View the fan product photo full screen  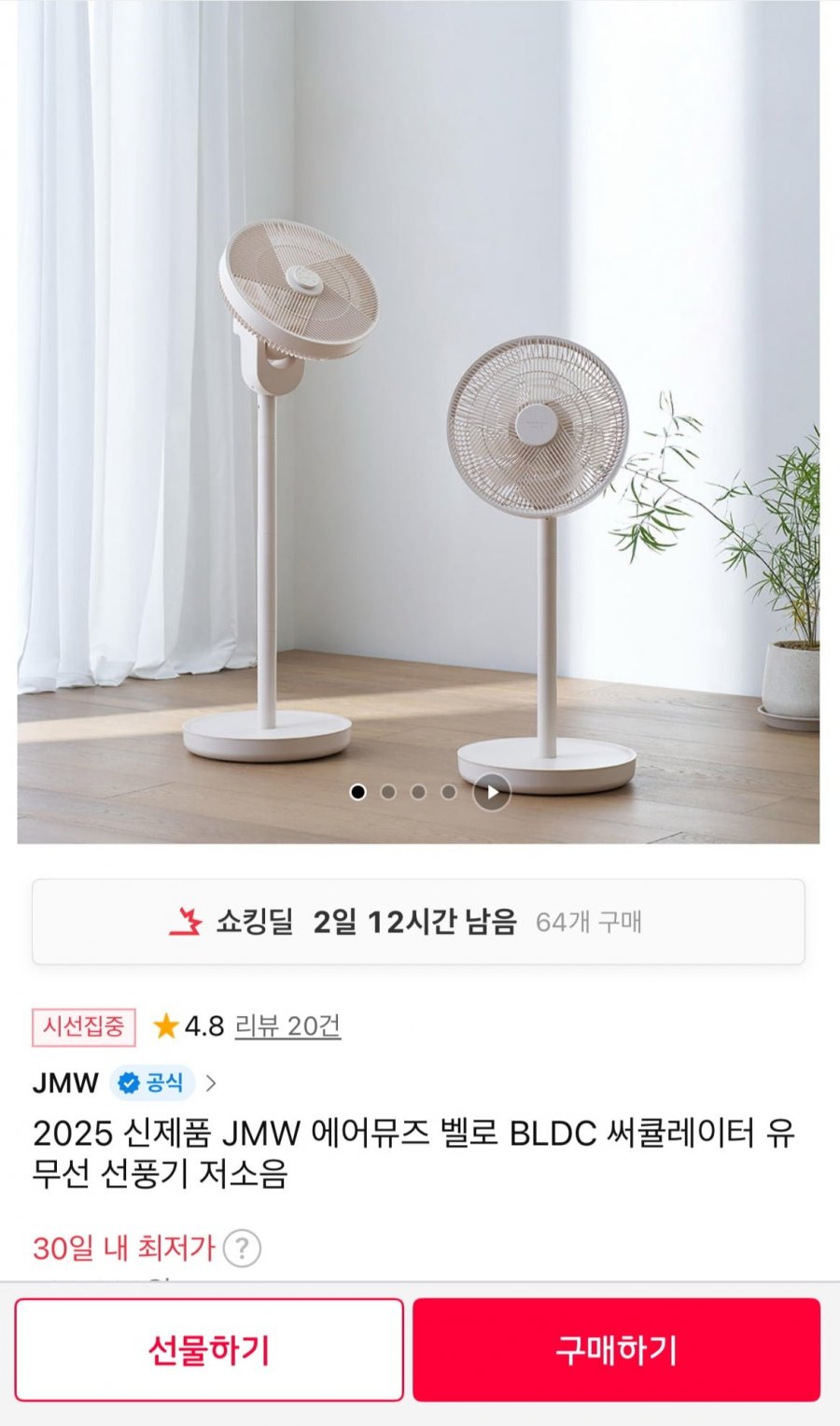[x=418, y=420]
